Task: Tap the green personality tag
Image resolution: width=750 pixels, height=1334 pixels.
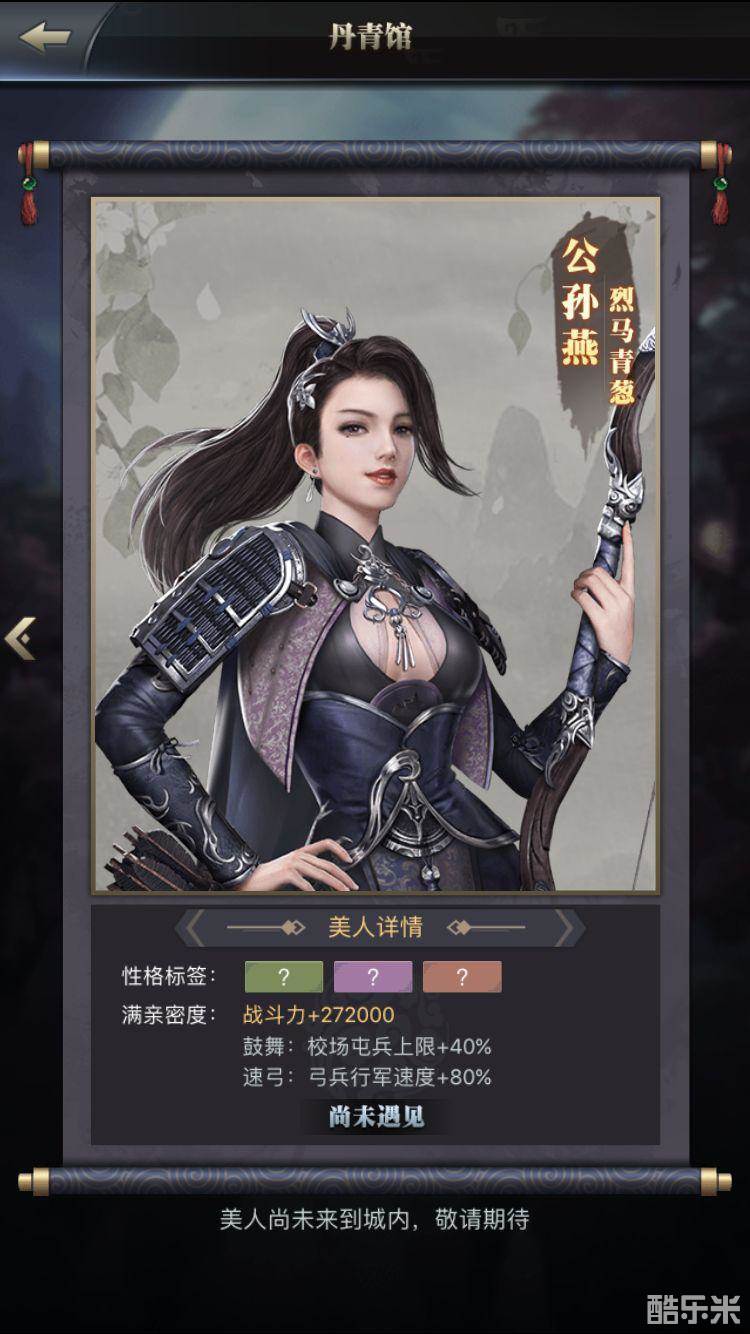Action: point(284,977)
